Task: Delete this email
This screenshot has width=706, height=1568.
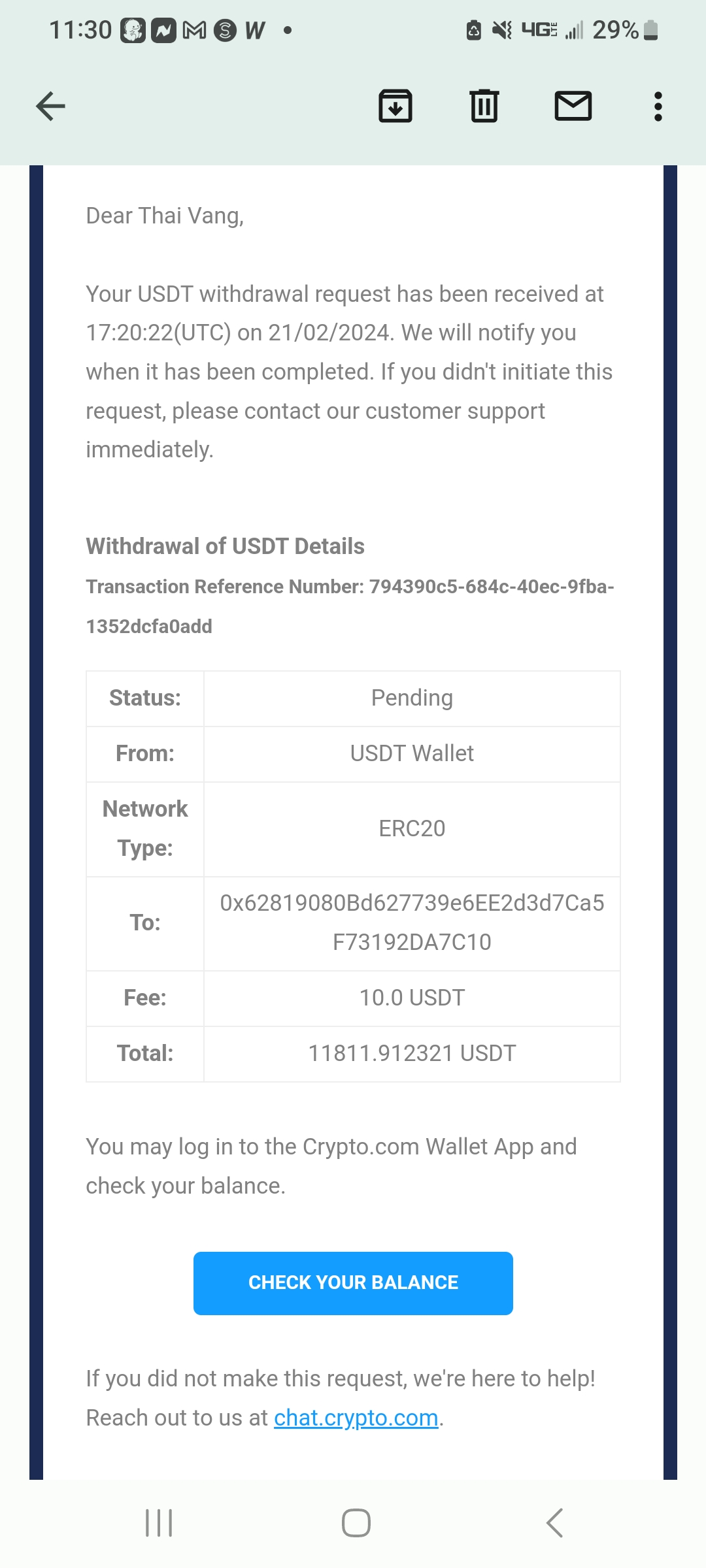Action: pyautogui.click(x=484, y=106)
